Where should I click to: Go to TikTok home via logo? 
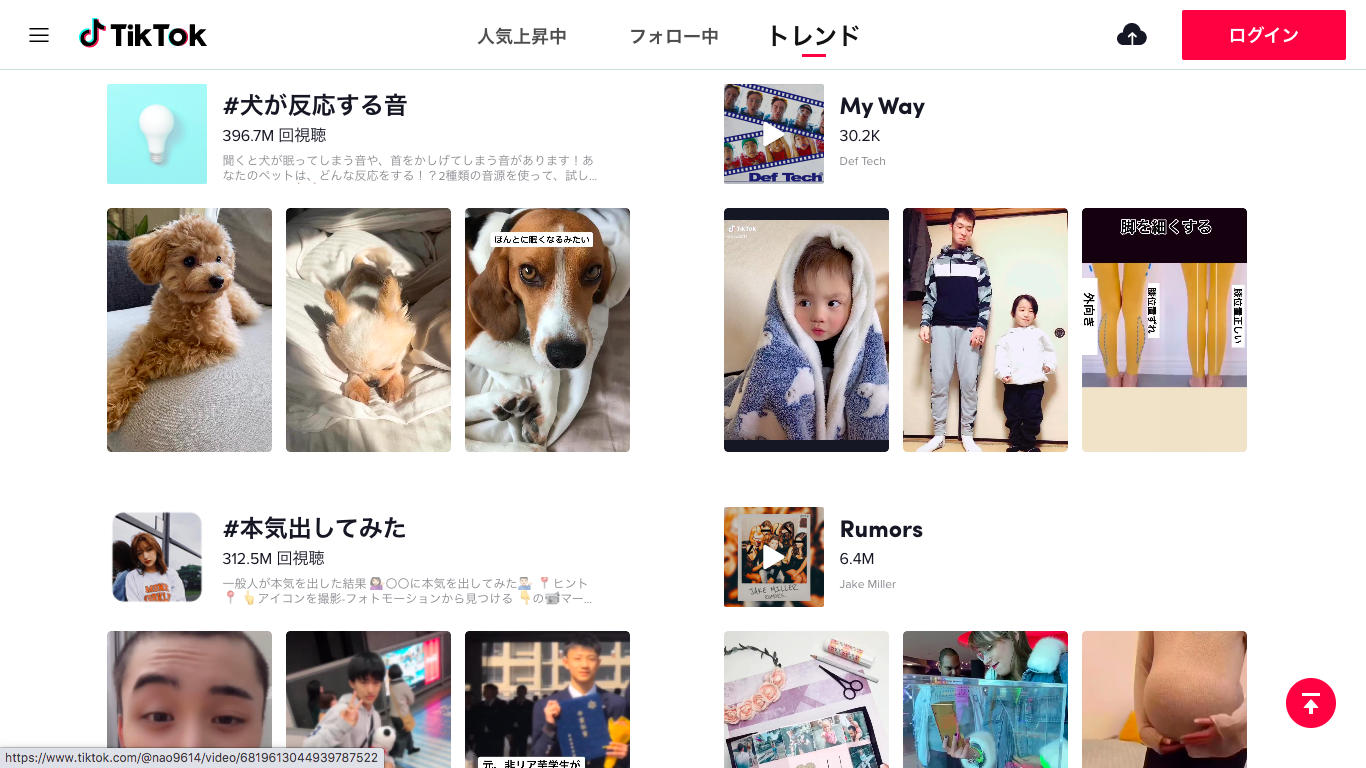143,35
